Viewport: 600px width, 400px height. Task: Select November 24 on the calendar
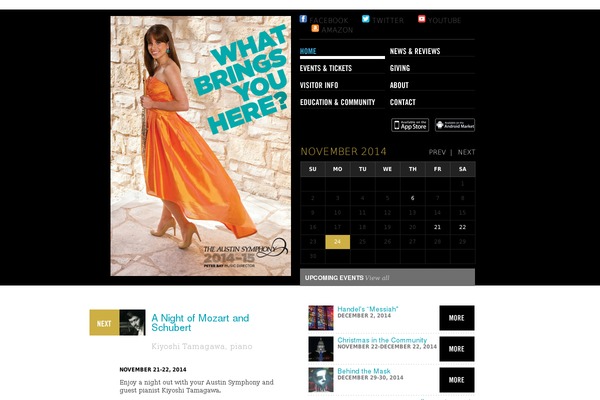[337, 241]
